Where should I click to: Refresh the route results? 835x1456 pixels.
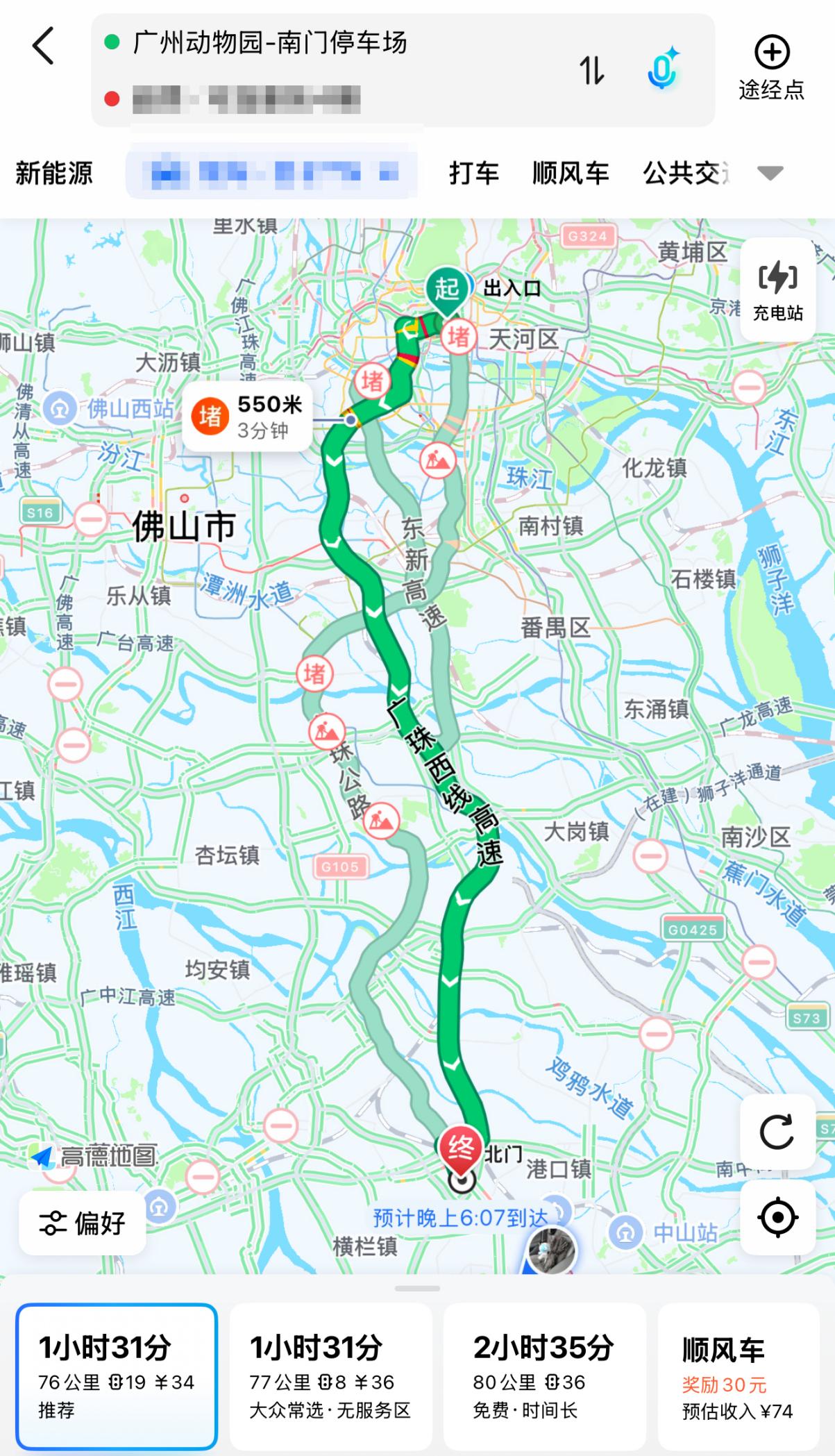pyautogui.click(x=777, y=1132)
